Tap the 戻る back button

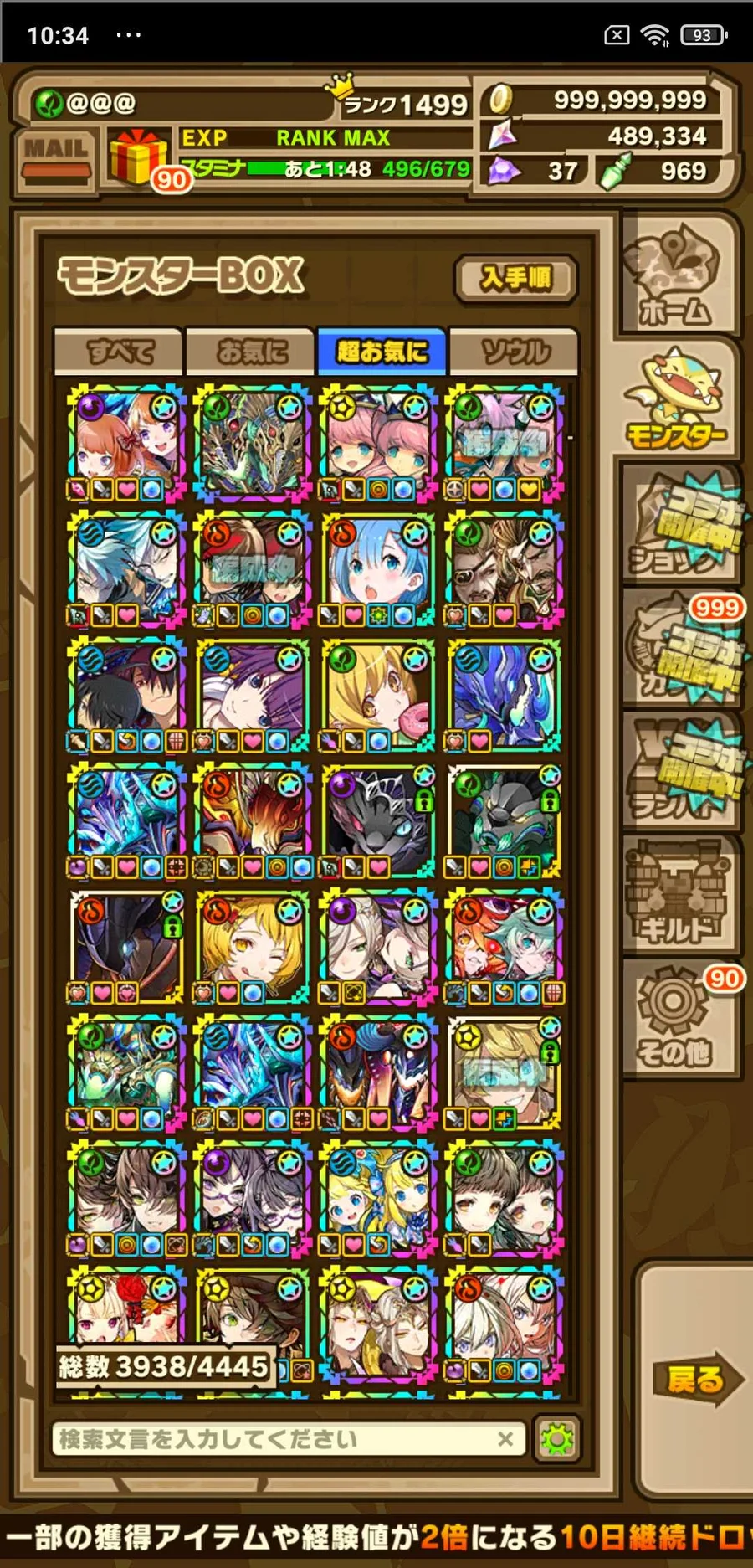[x=694, y=1379]
